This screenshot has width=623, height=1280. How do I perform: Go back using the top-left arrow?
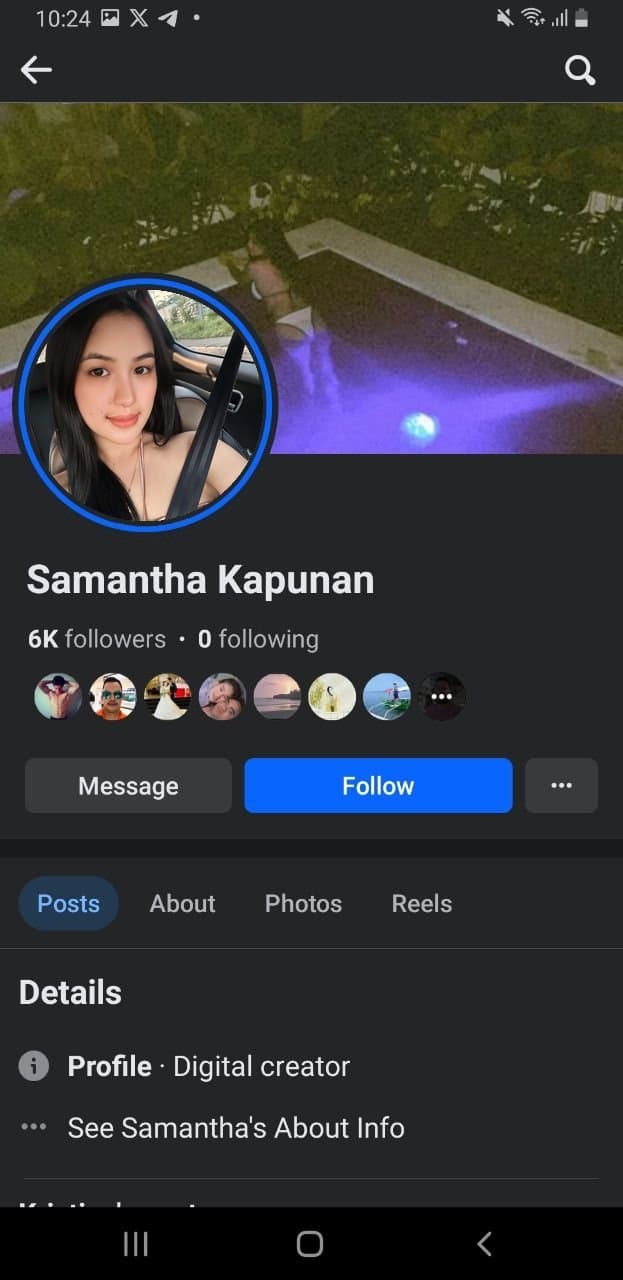click(x=36, y=69)
